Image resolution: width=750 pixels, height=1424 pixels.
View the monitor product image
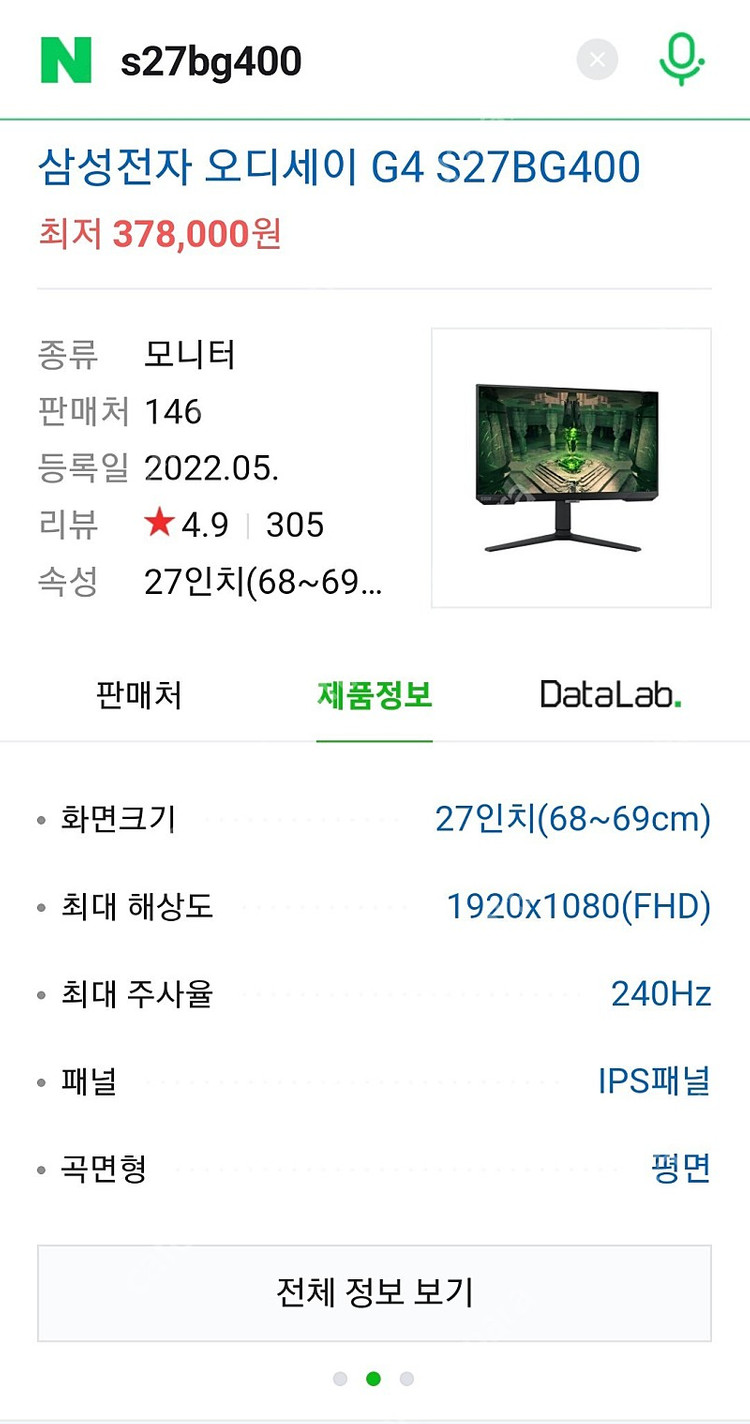[571, 467]
